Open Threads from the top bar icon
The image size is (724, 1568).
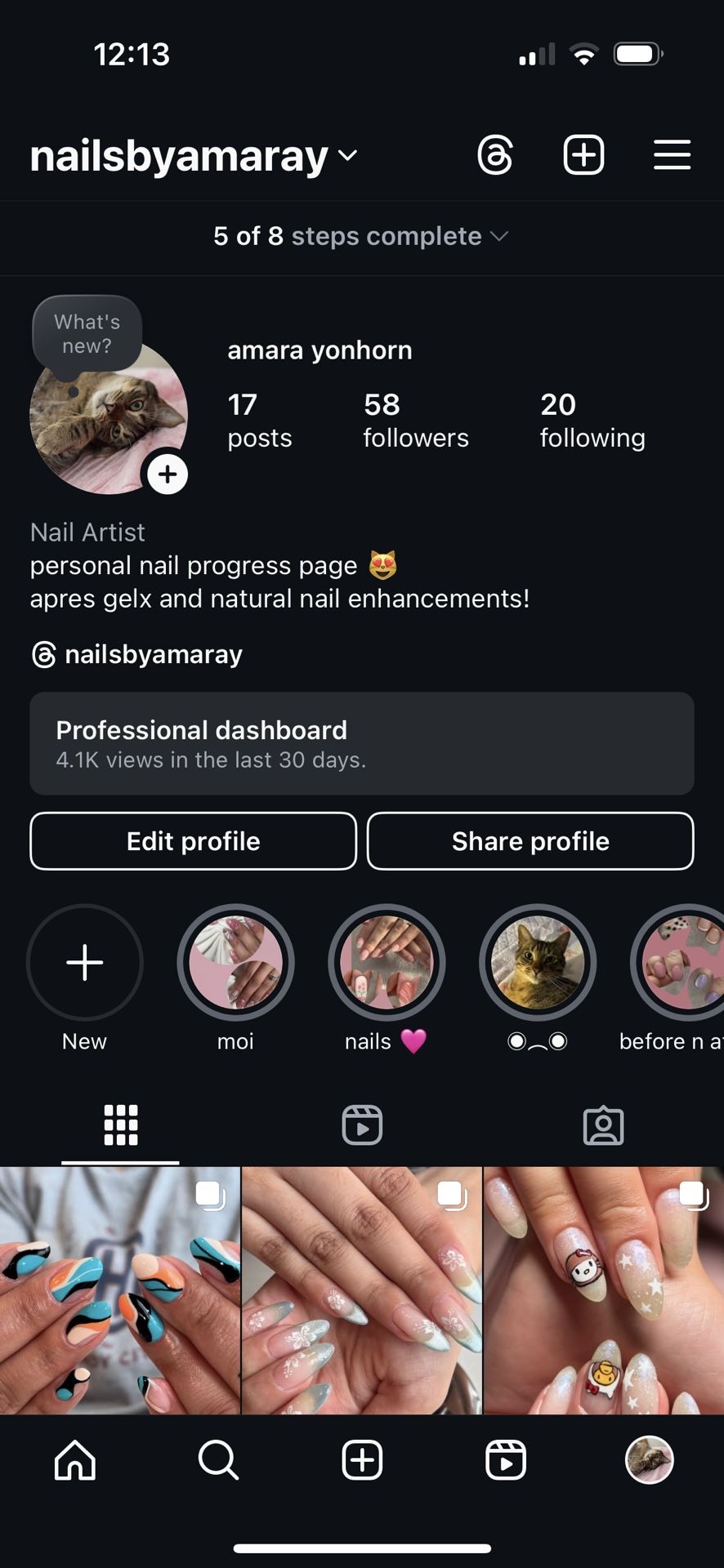(495, 155)
